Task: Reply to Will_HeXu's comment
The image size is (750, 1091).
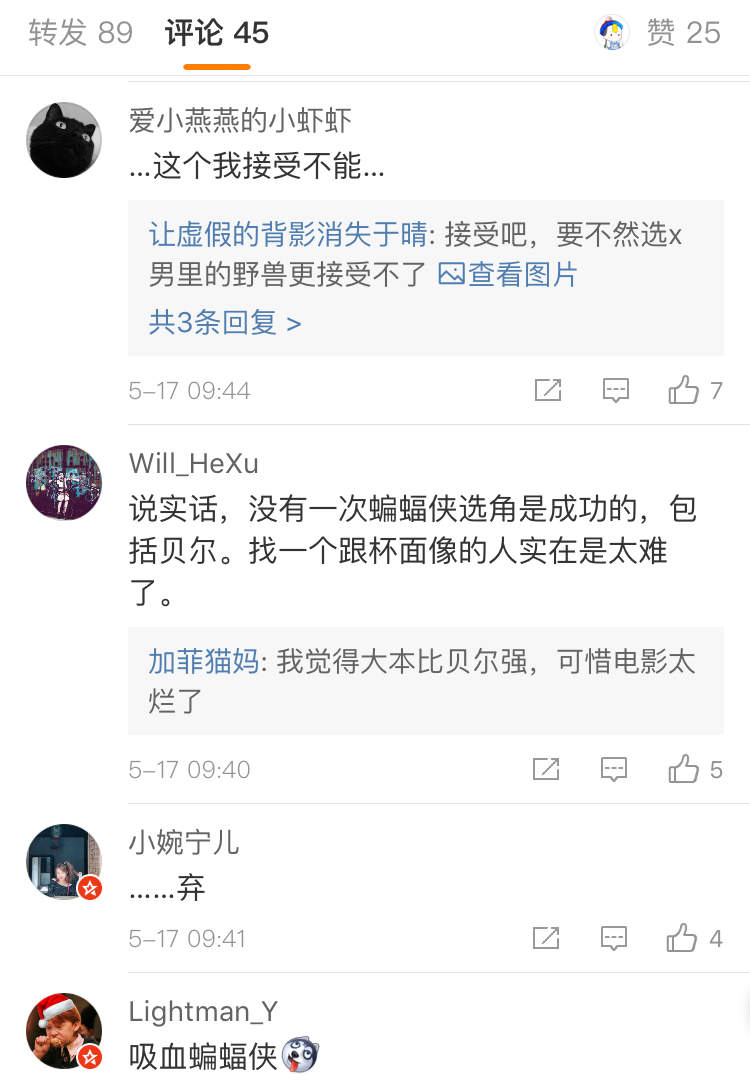Action: tap(614, 769)
